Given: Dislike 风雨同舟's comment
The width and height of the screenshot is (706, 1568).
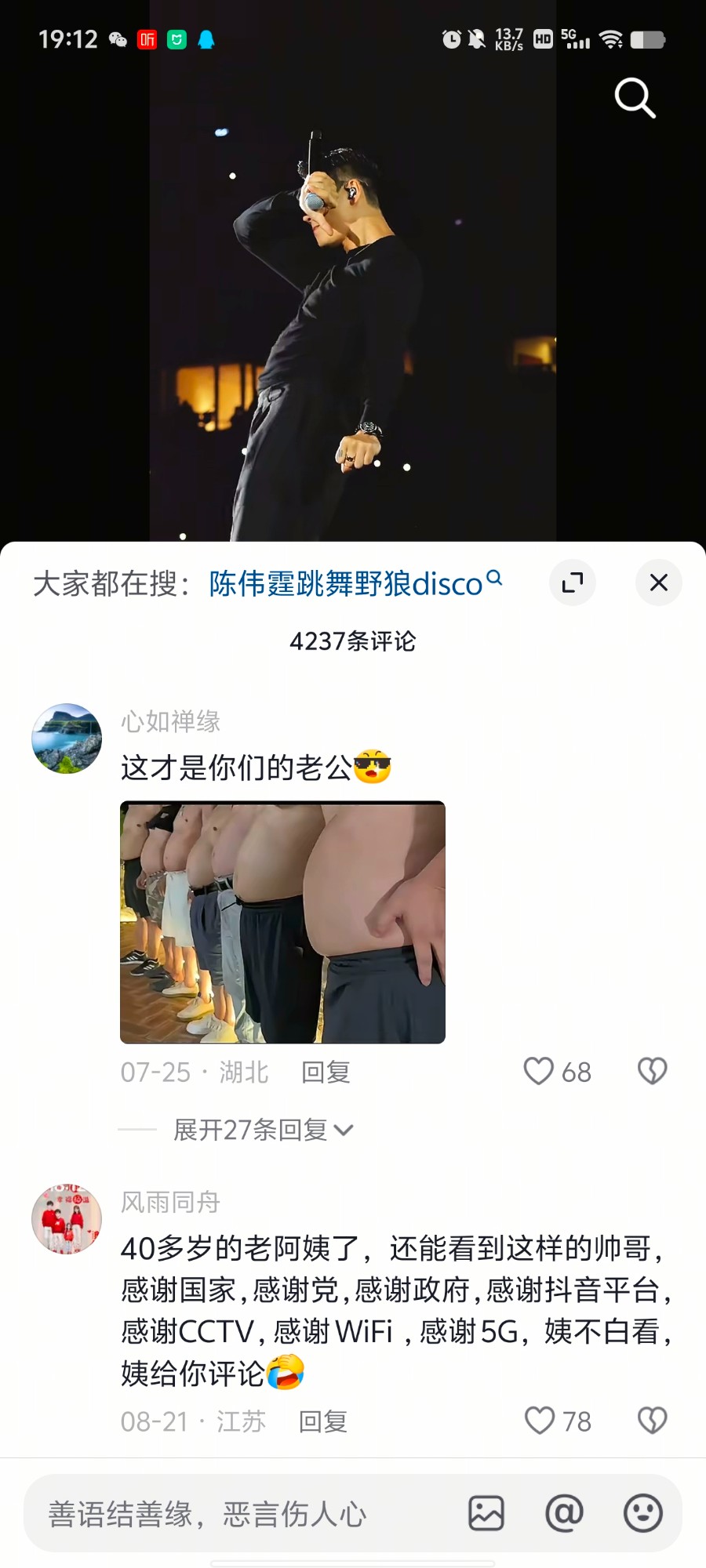Looking at the screenshot, I should [652, 1421].
